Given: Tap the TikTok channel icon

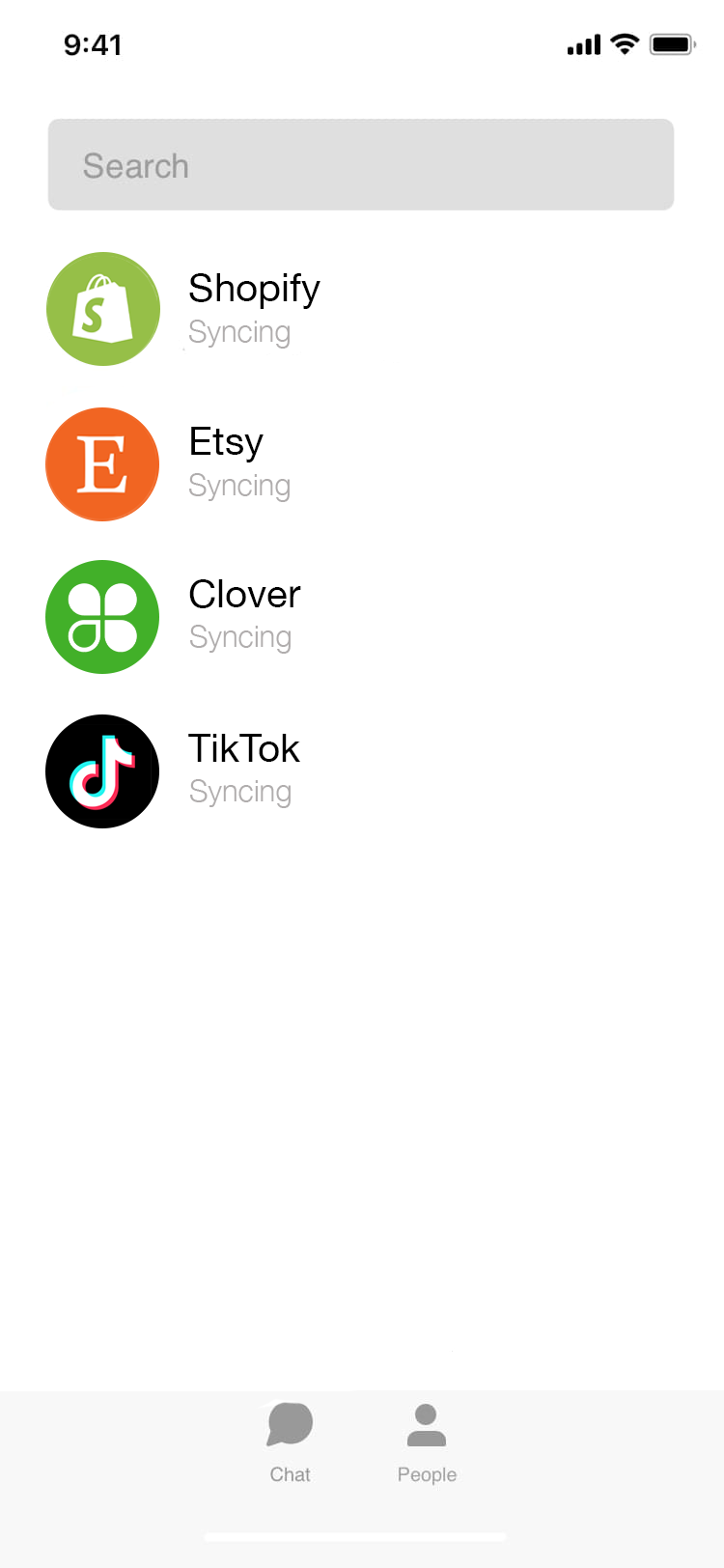Looking at the screenshot, I should click(x=102, y=770).
